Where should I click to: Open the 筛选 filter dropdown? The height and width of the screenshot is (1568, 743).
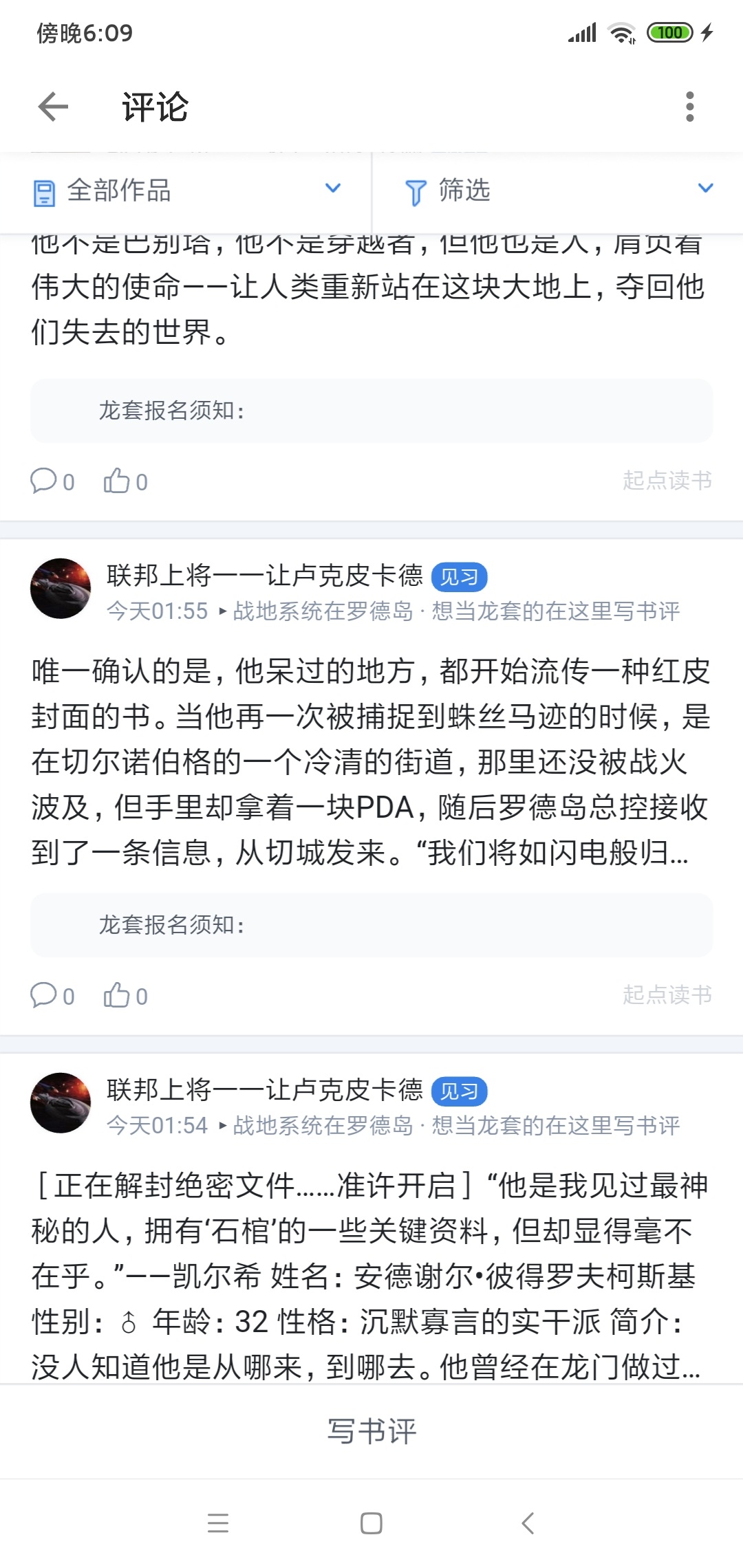[x=557, y=190]
